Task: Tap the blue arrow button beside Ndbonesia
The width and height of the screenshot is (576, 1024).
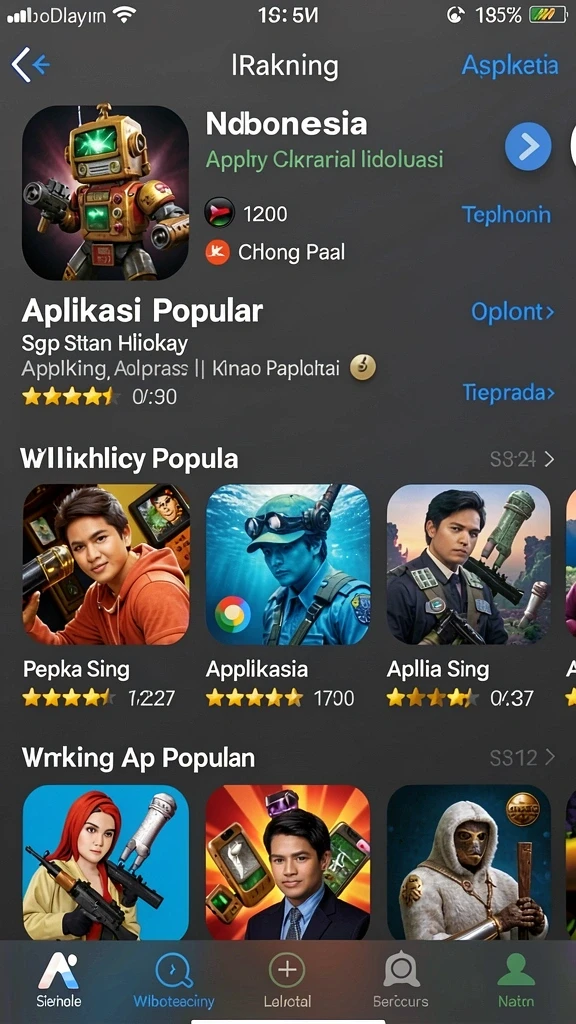Action: (x=528, y=146)
